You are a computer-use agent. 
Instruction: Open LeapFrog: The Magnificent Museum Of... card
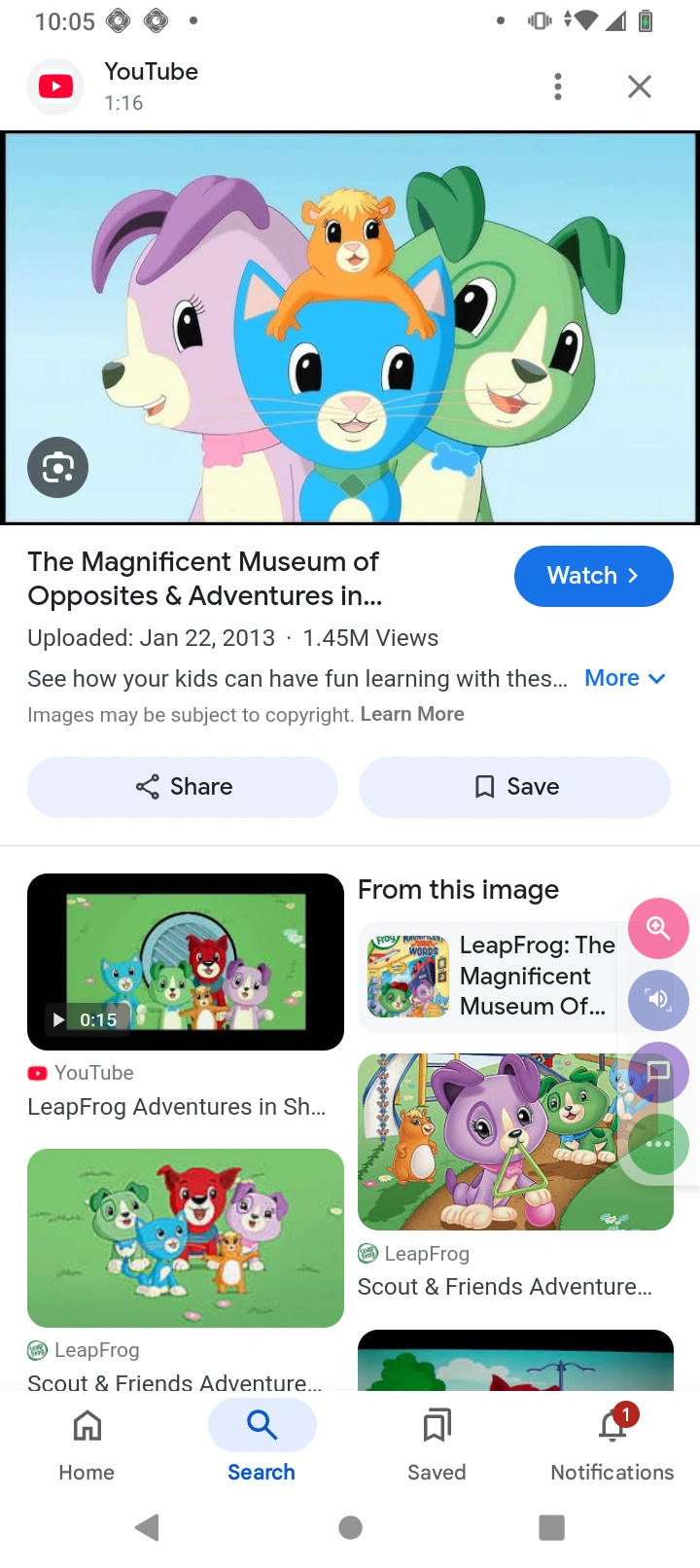tap(491, 976)
